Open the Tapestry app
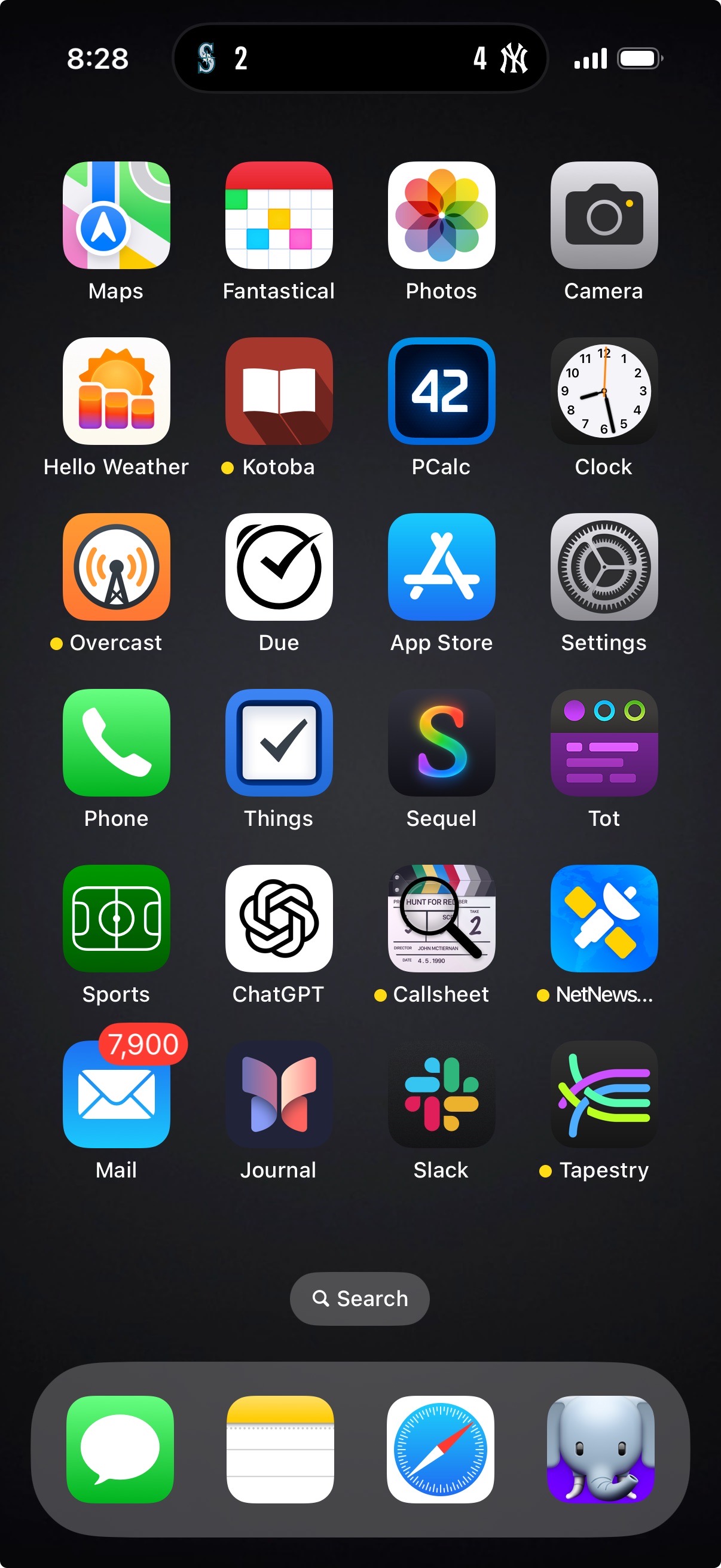 [604, 1094]
